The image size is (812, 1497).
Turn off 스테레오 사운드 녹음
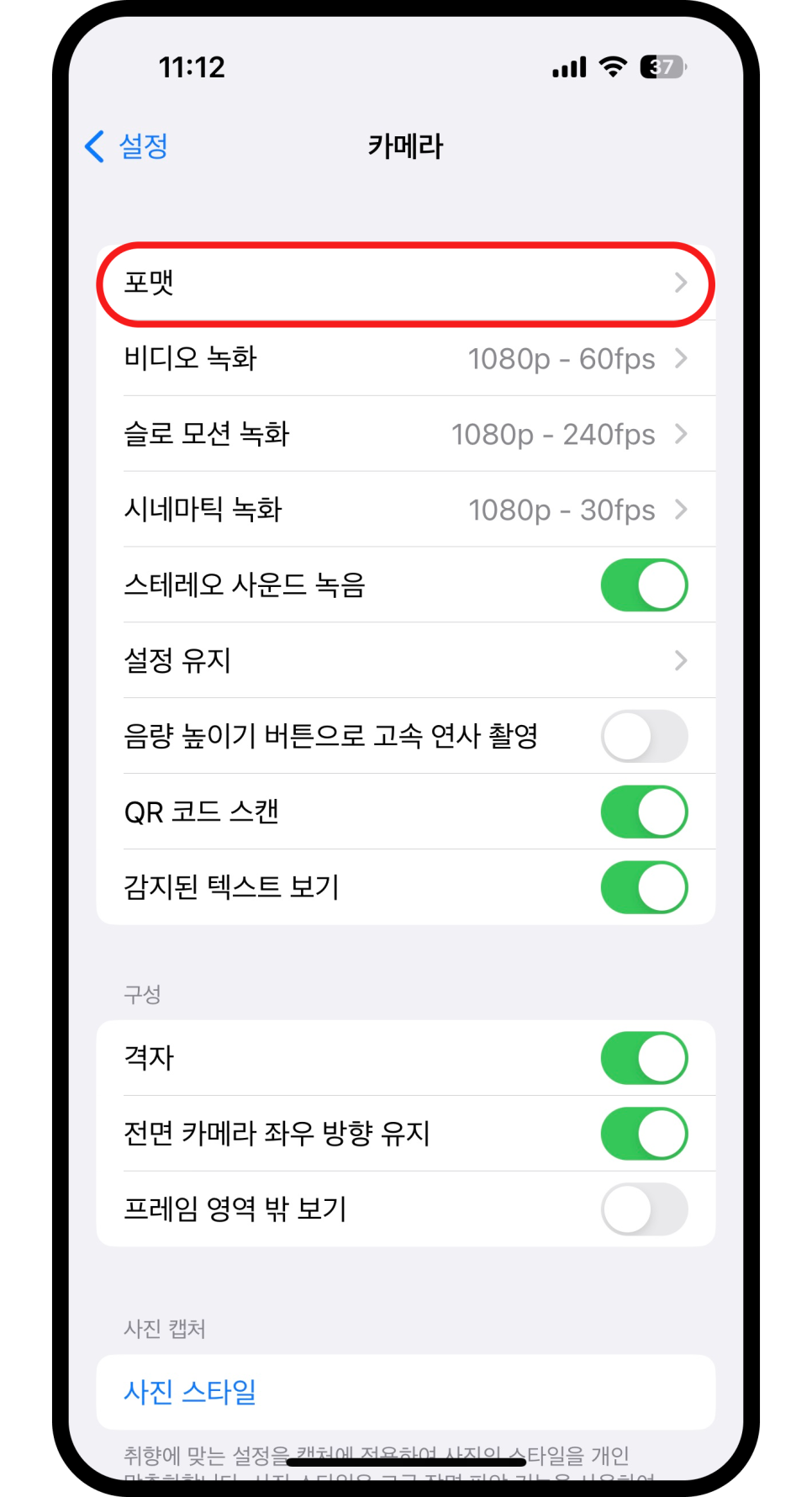click(645, 585)
